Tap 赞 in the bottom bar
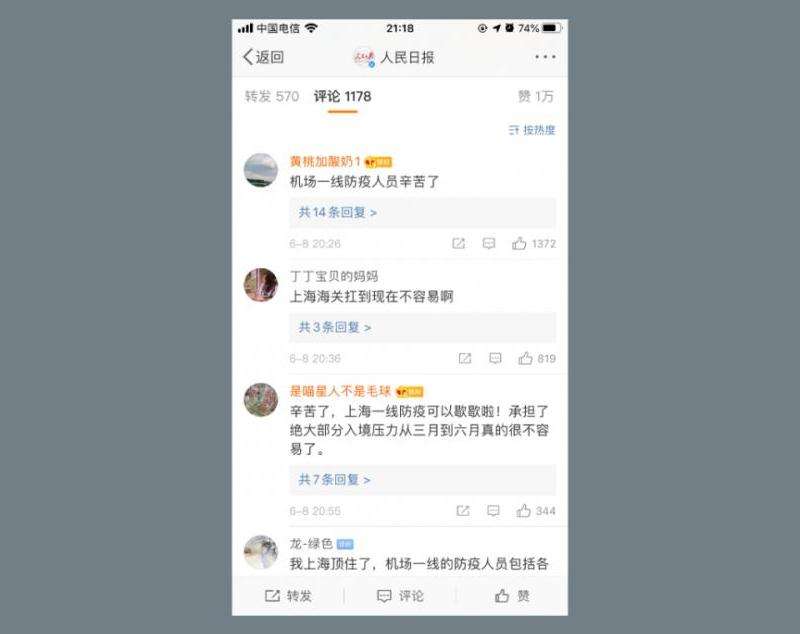This screenshot has height=634, width=800. coord(512,596)
